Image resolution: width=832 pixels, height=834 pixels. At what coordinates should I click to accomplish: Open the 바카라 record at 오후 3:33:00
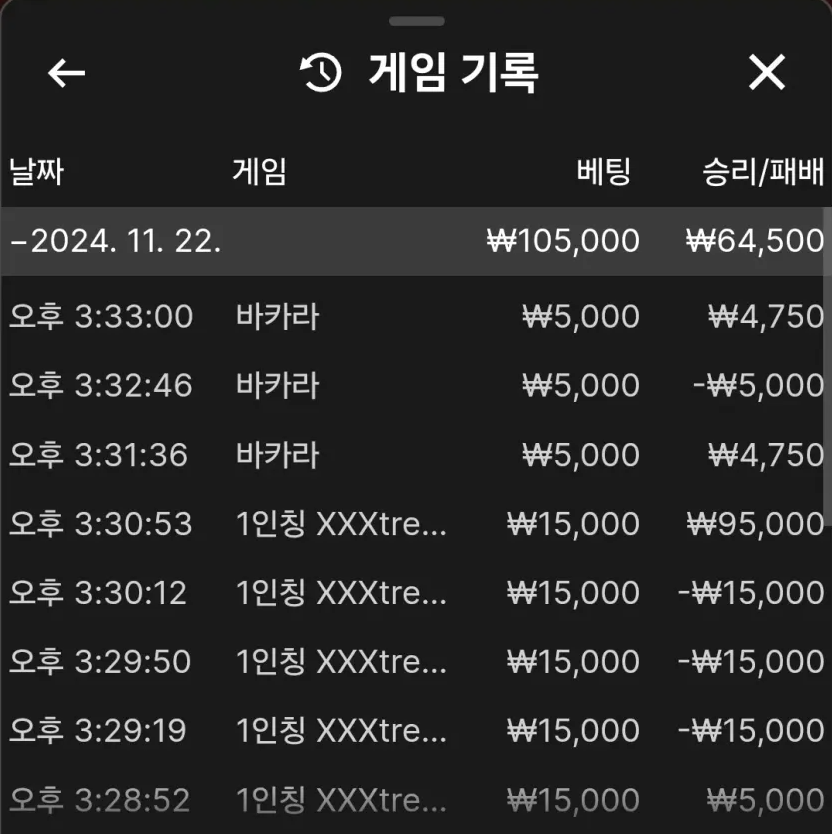(x=415, y=317)
